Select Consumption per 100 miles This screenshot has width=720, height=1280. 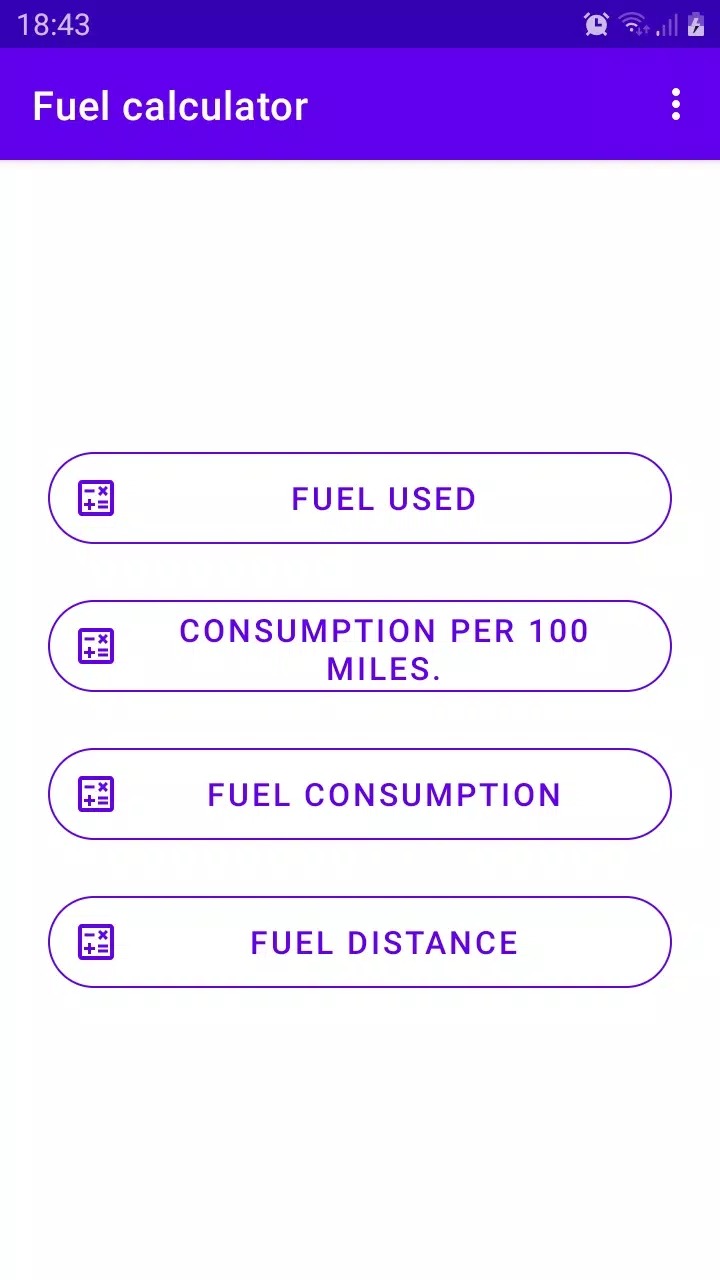click(x=360, y=646)
